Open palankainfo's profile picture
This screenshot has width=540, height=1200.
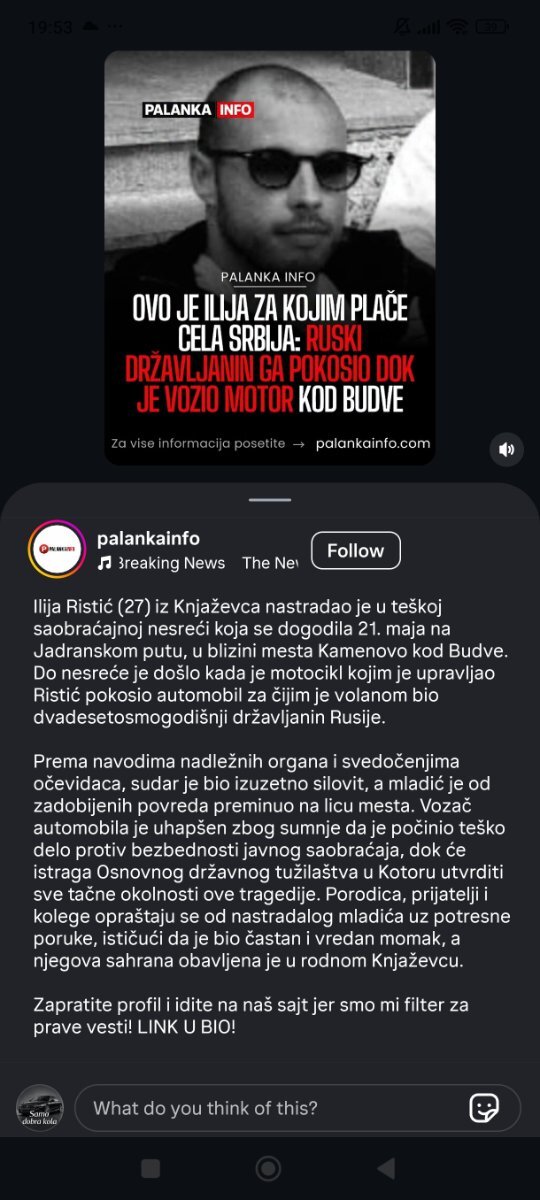[56, 549]
